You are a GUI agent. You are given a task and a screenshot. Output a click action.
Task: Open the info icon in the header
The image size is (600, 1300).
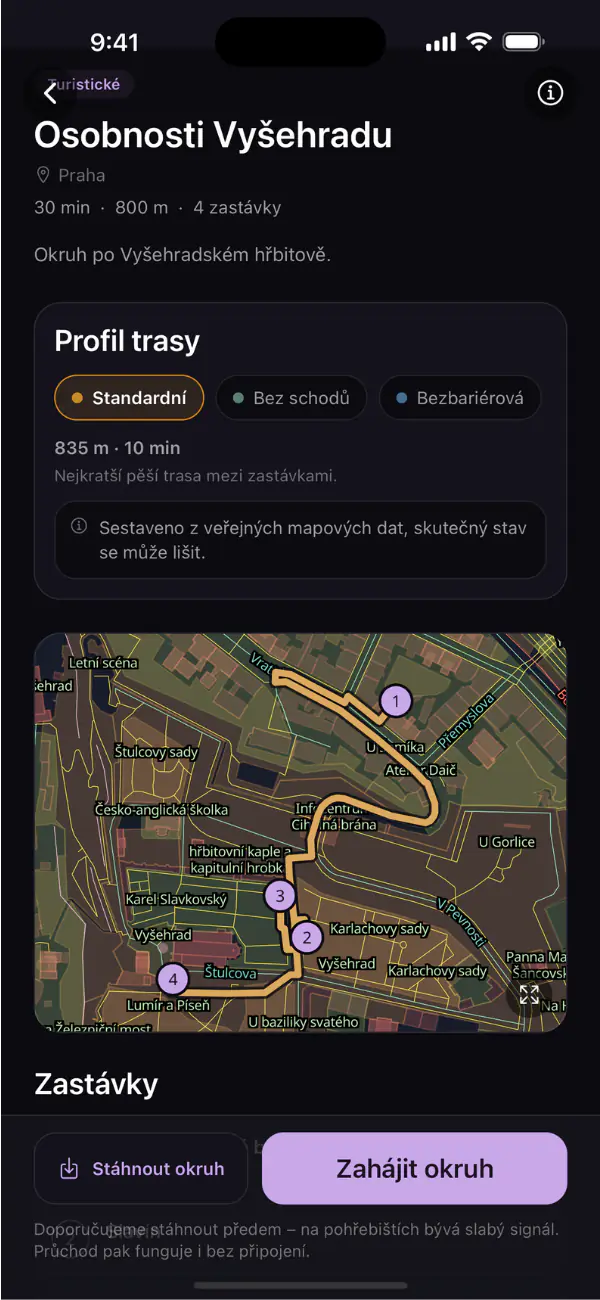pos(550,93)
